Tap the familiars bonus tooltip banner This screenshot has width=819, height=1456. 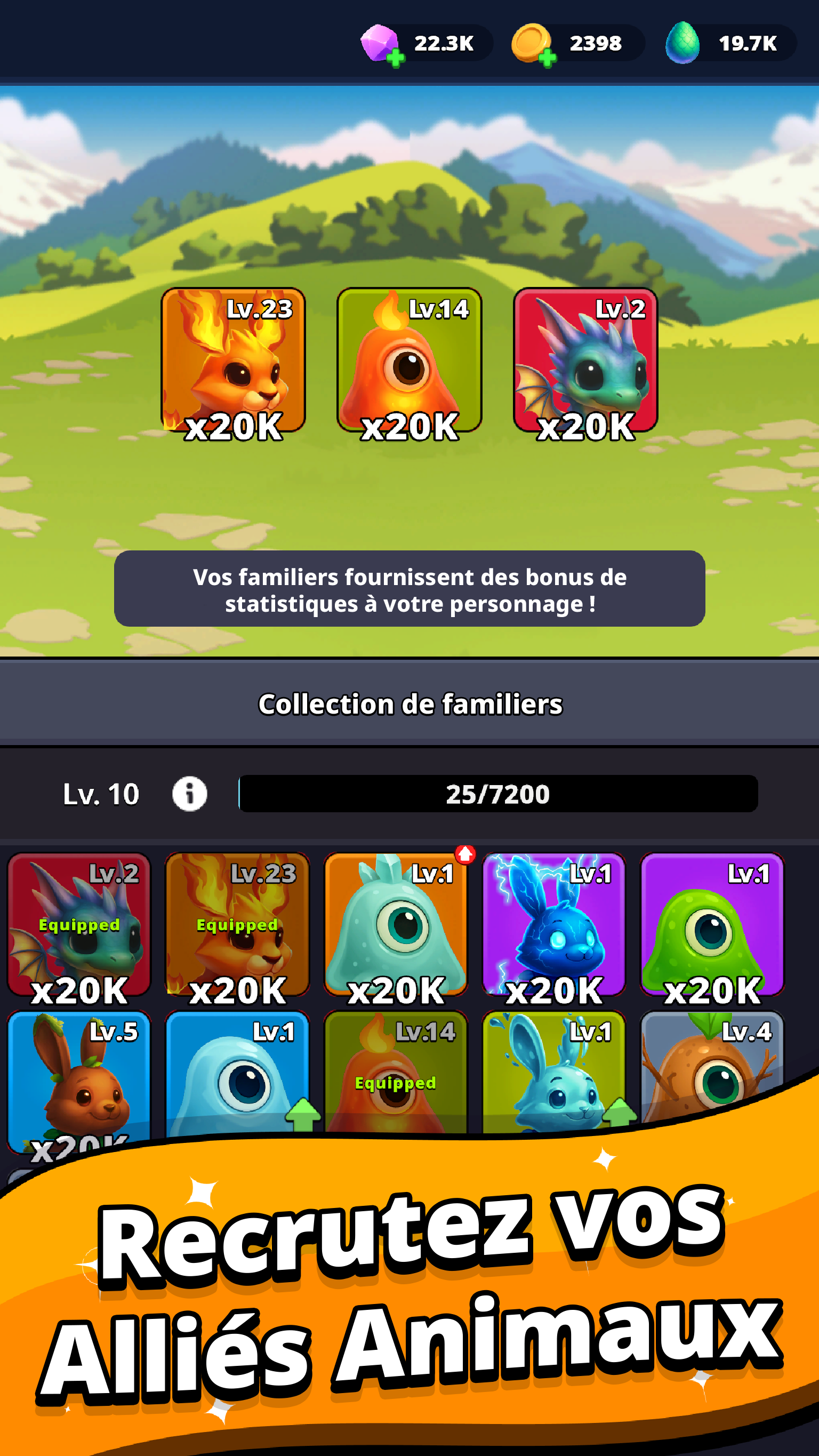coord(409,601)
